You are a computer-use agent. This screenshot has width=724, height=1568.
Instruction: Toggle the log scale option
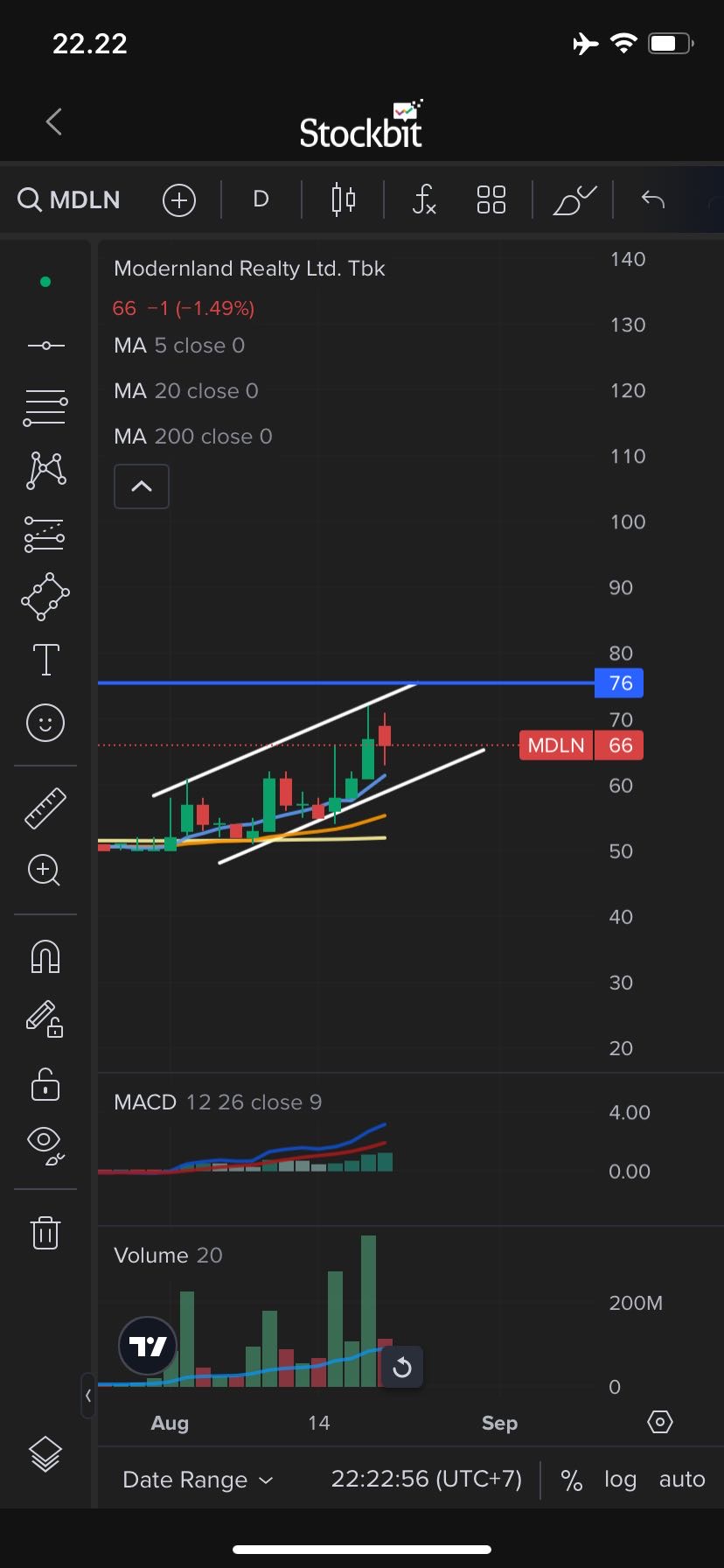coord(620,1480)
